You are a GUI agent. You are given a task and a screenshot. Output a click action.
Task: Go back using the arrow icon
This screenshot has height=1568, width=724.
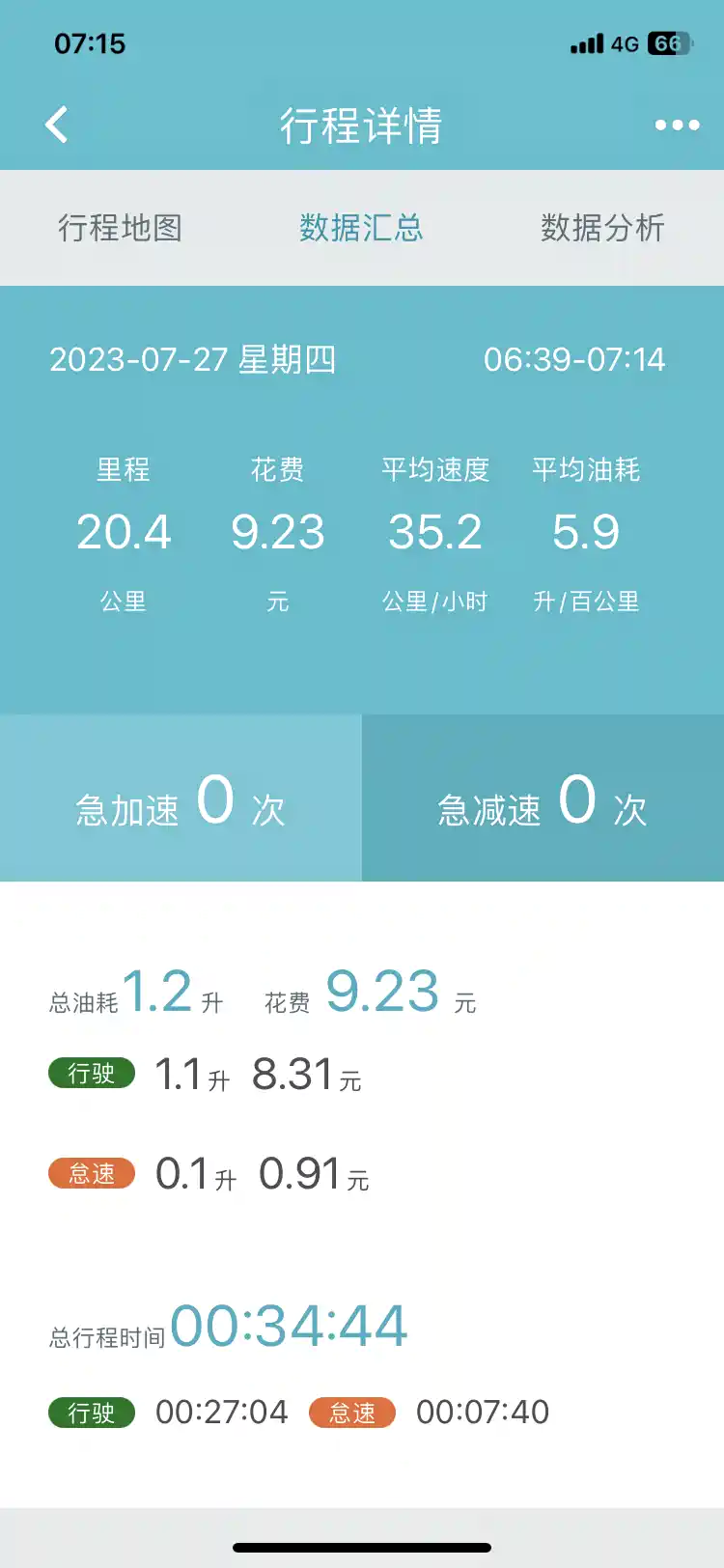point(57,125)
